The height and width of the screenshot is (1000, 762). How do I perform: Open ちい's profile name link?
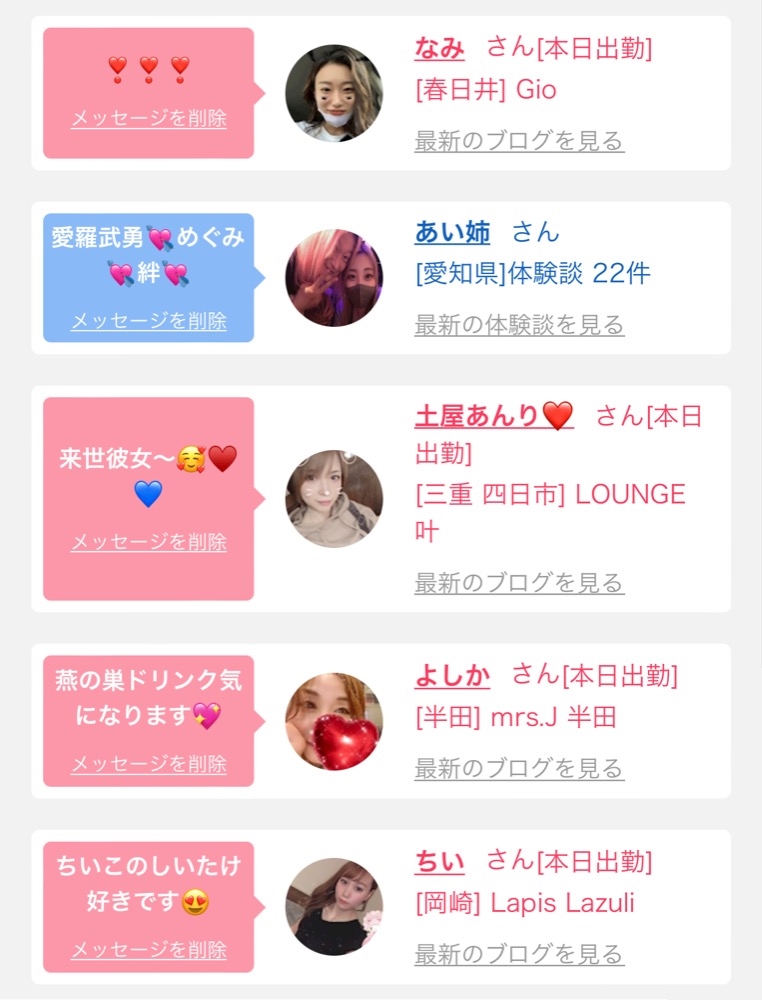(x=439, y=862)
